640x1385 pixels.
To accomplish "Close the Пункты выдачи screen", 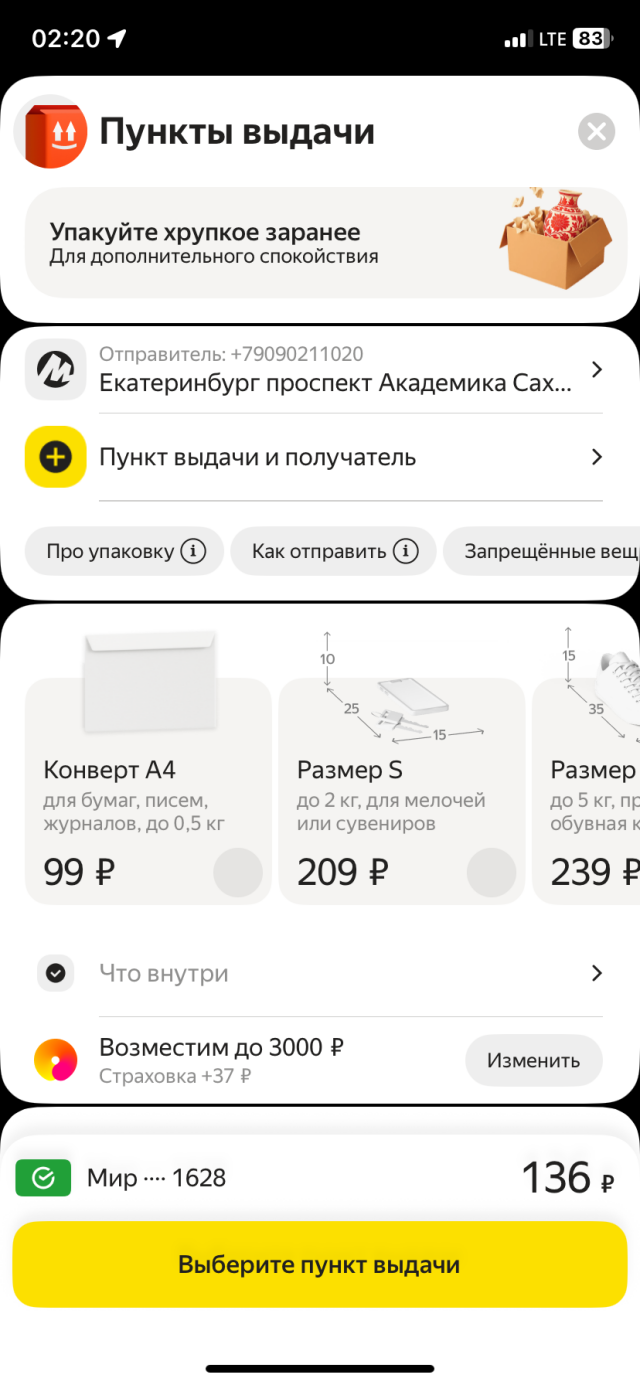I will click(x=596, y=132).
